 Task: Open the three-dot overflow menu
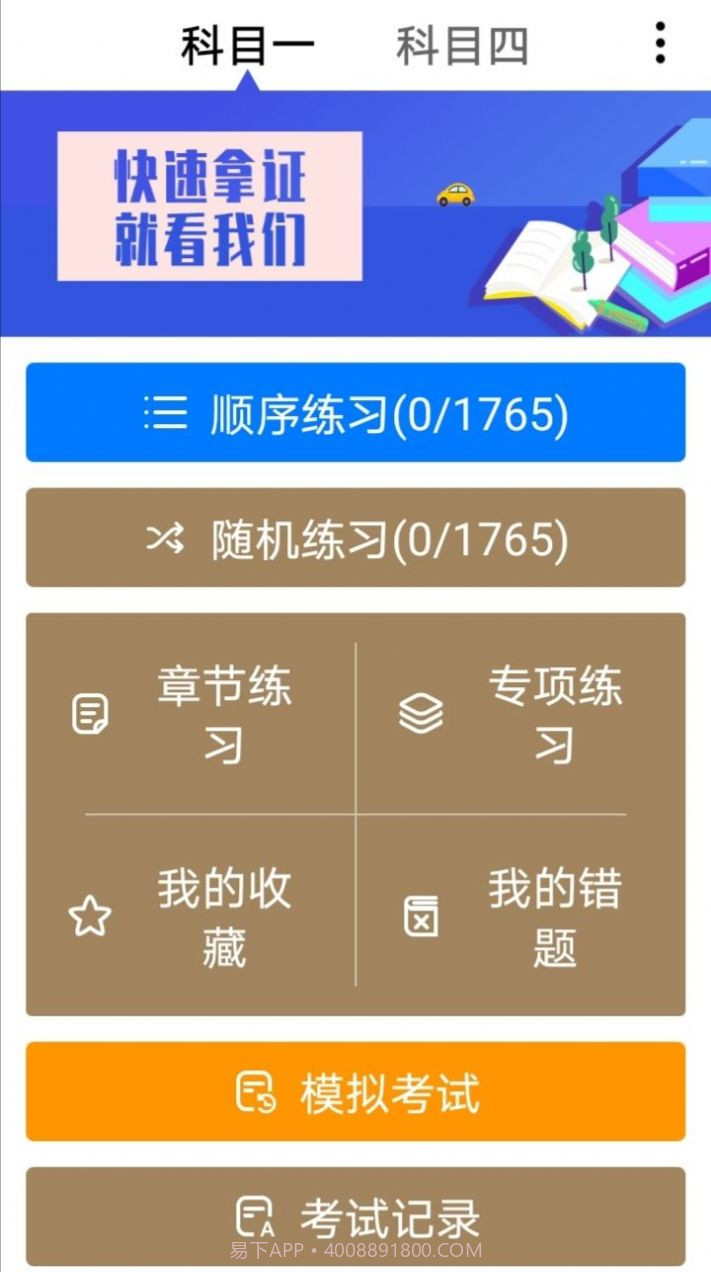(659, 44)
